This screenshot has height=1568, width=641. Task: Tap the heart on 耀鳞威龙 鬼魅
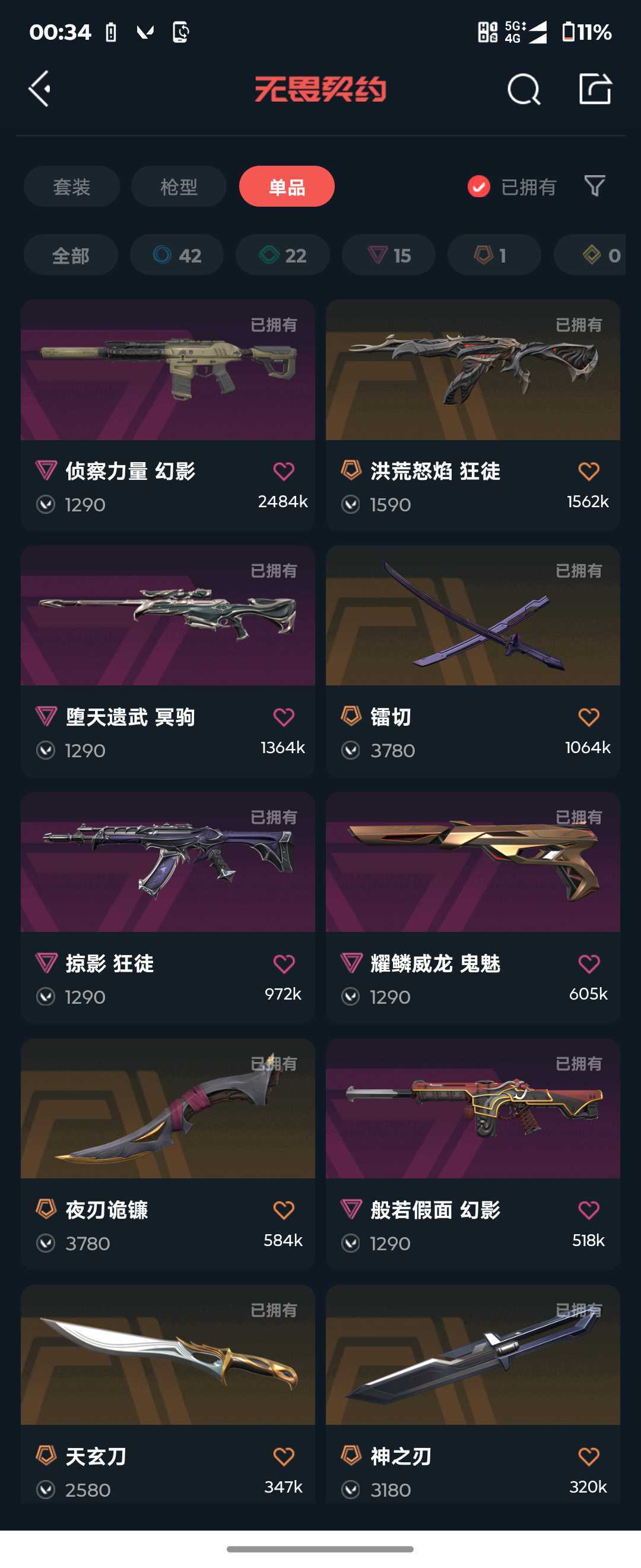[588, 963]
